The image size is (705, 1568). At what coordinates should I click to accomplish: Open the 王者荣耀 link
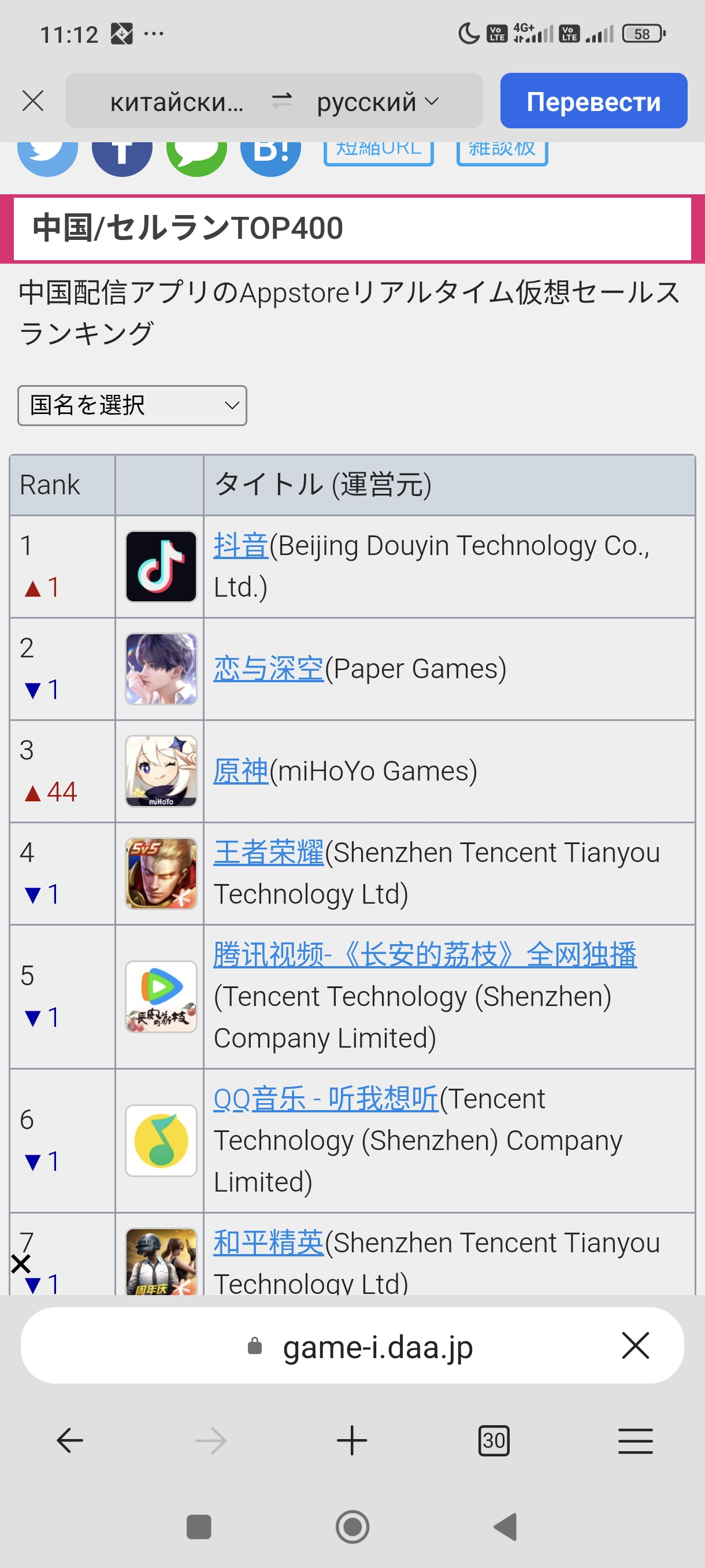click(x=268, y=852)
